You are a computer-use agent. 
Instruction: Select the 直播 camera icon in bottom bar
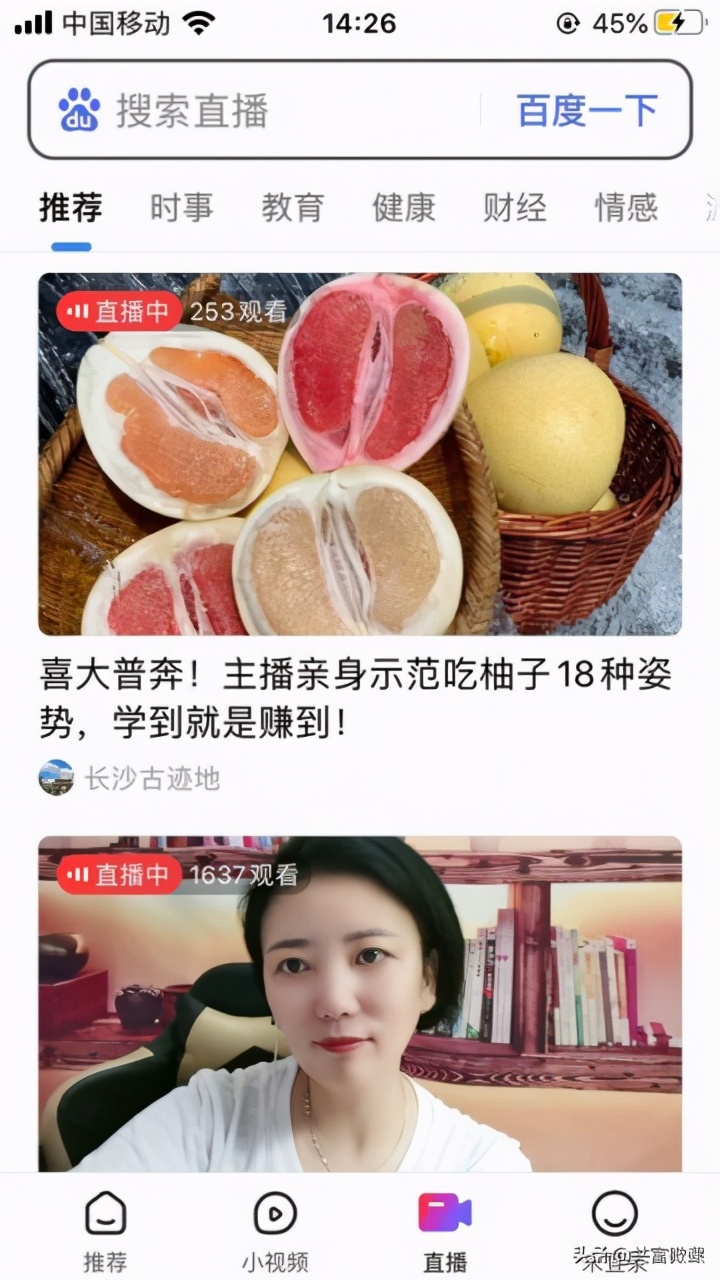coord(443,1213)
